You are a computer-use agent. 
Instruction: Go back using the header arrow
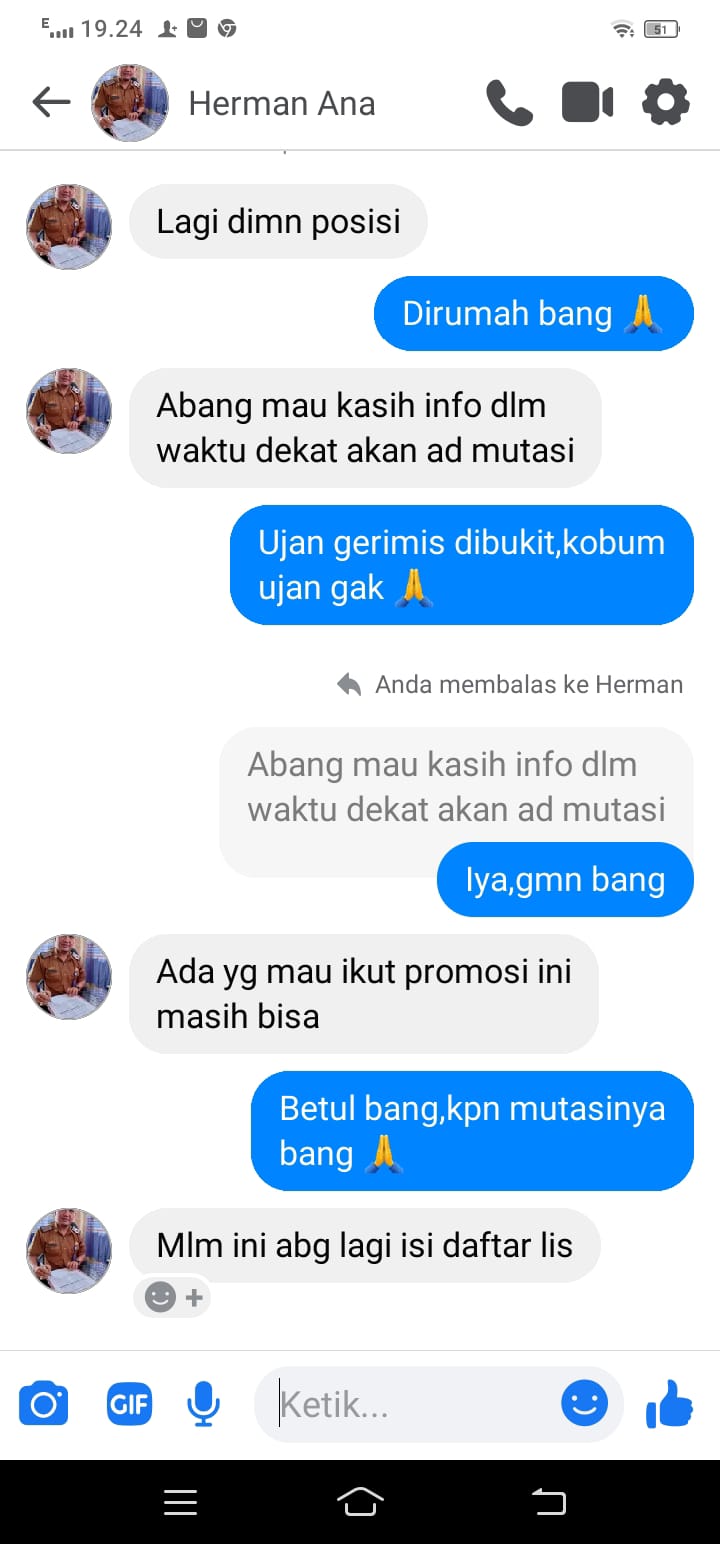(x=51, y=102)
